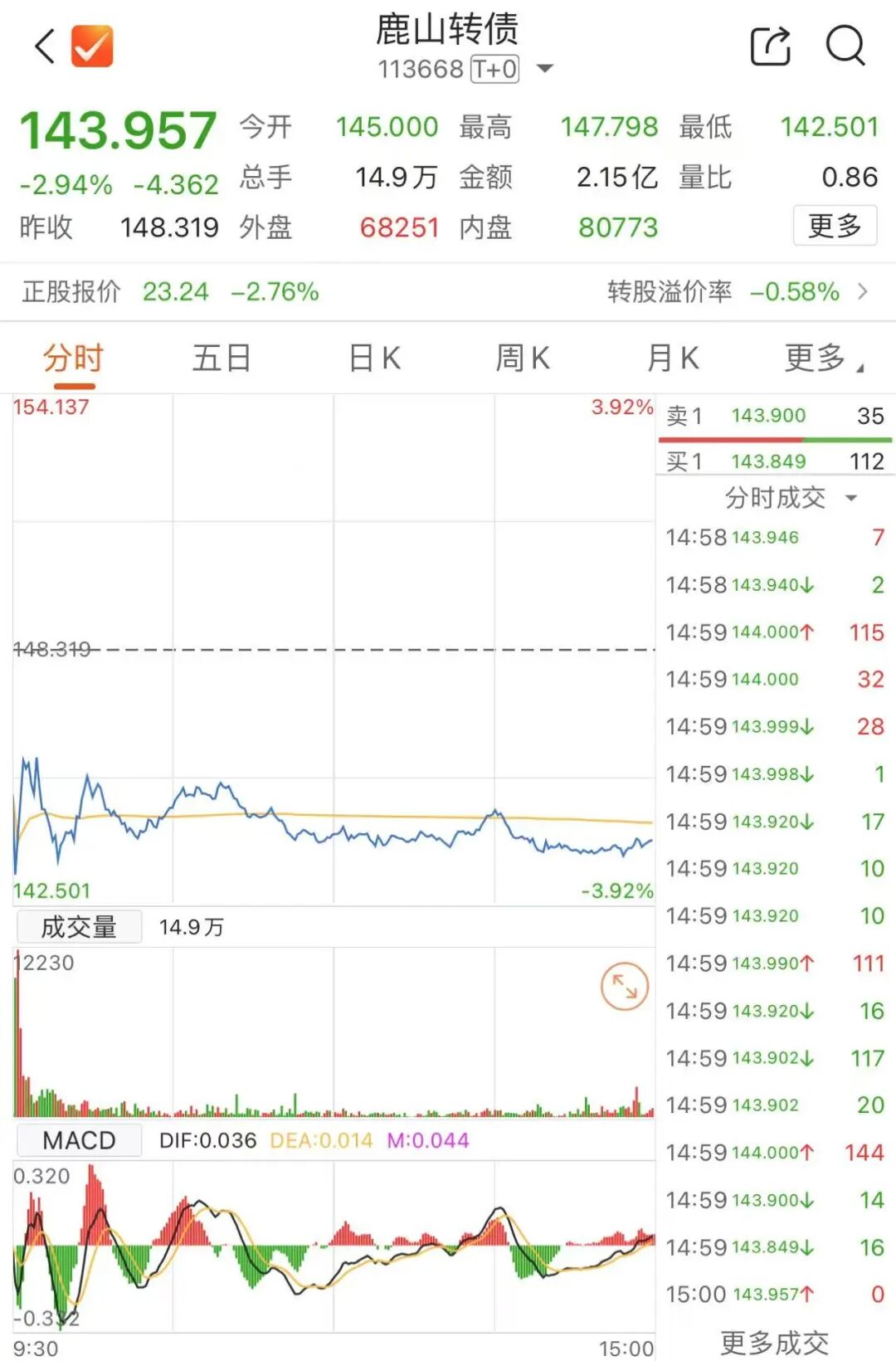The height and width of the screenshot is (1361, 896).
Task: Switch to the 日K chart tab
Action: (x=374, y=359)
